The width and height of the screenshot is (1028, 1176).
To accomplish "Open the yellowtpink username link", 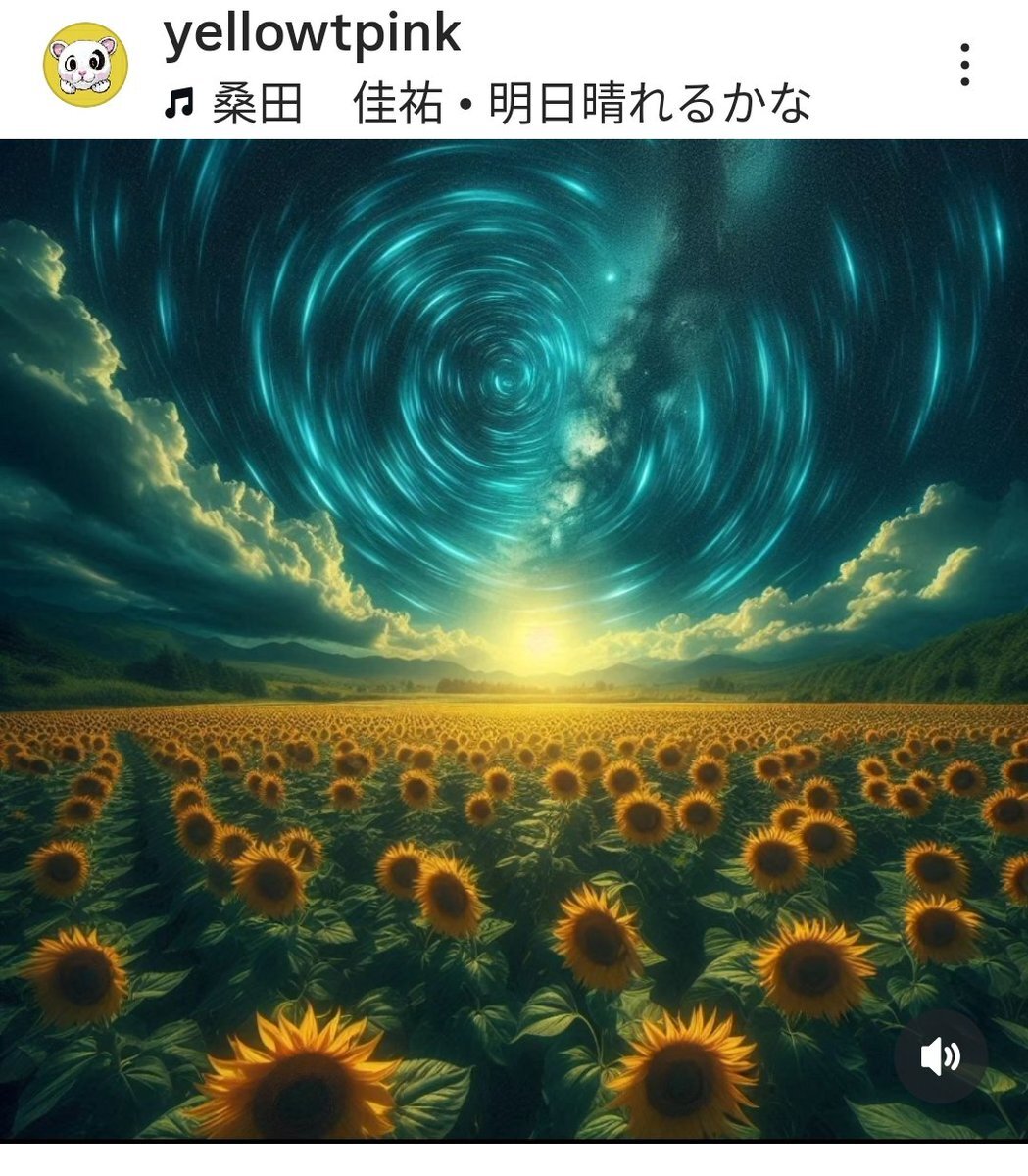I will [x=311, y=34].
